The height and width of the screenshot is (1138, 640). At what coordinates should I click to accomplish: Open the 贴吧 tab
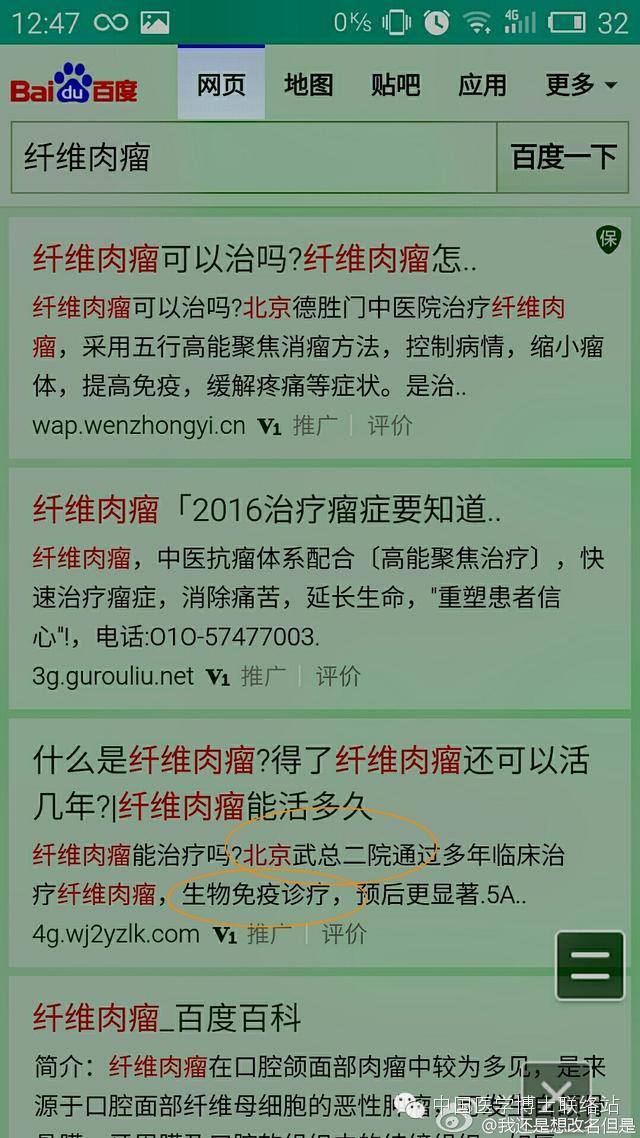tap(395, 85)
